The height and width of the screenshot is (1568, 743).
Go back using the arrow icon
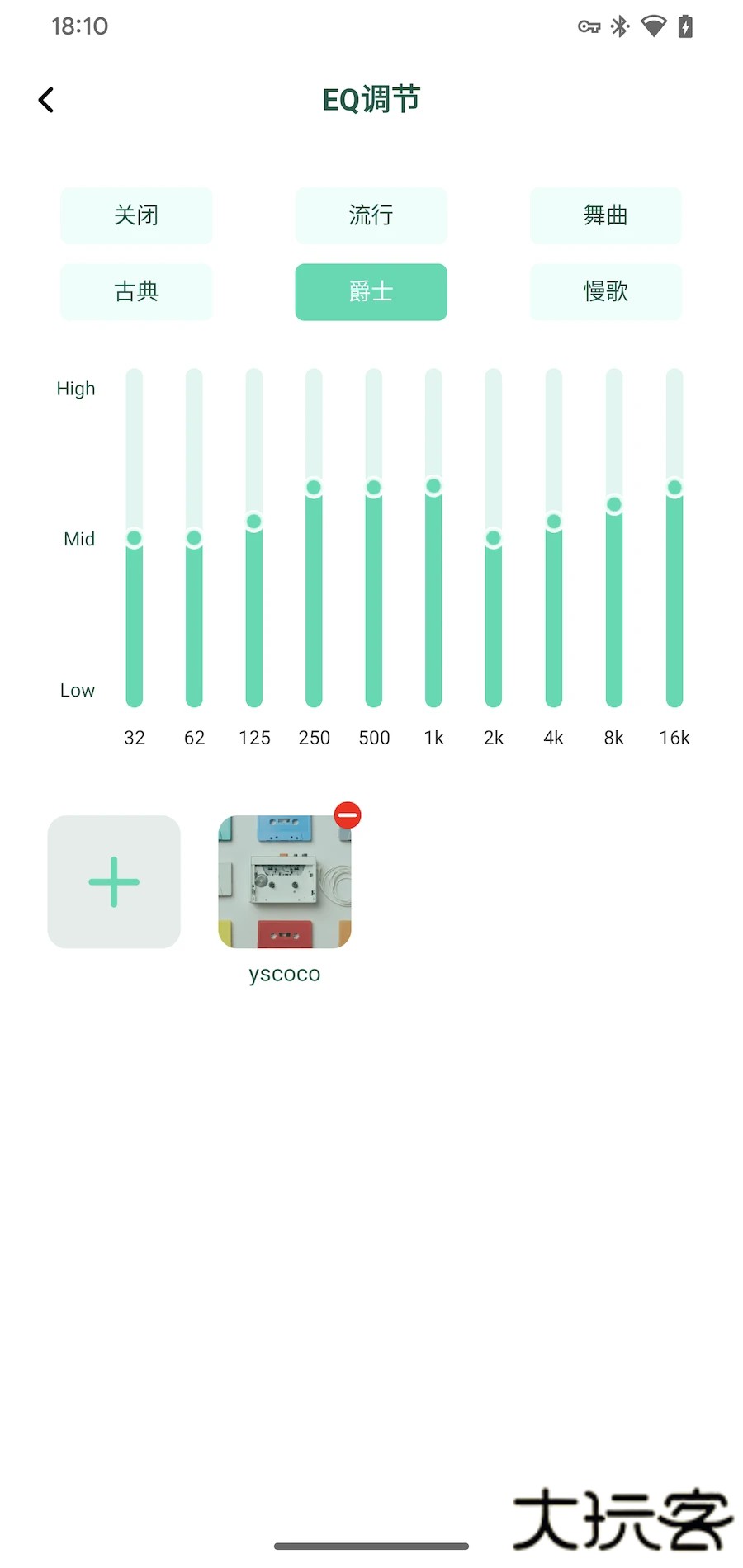point(46,99)
